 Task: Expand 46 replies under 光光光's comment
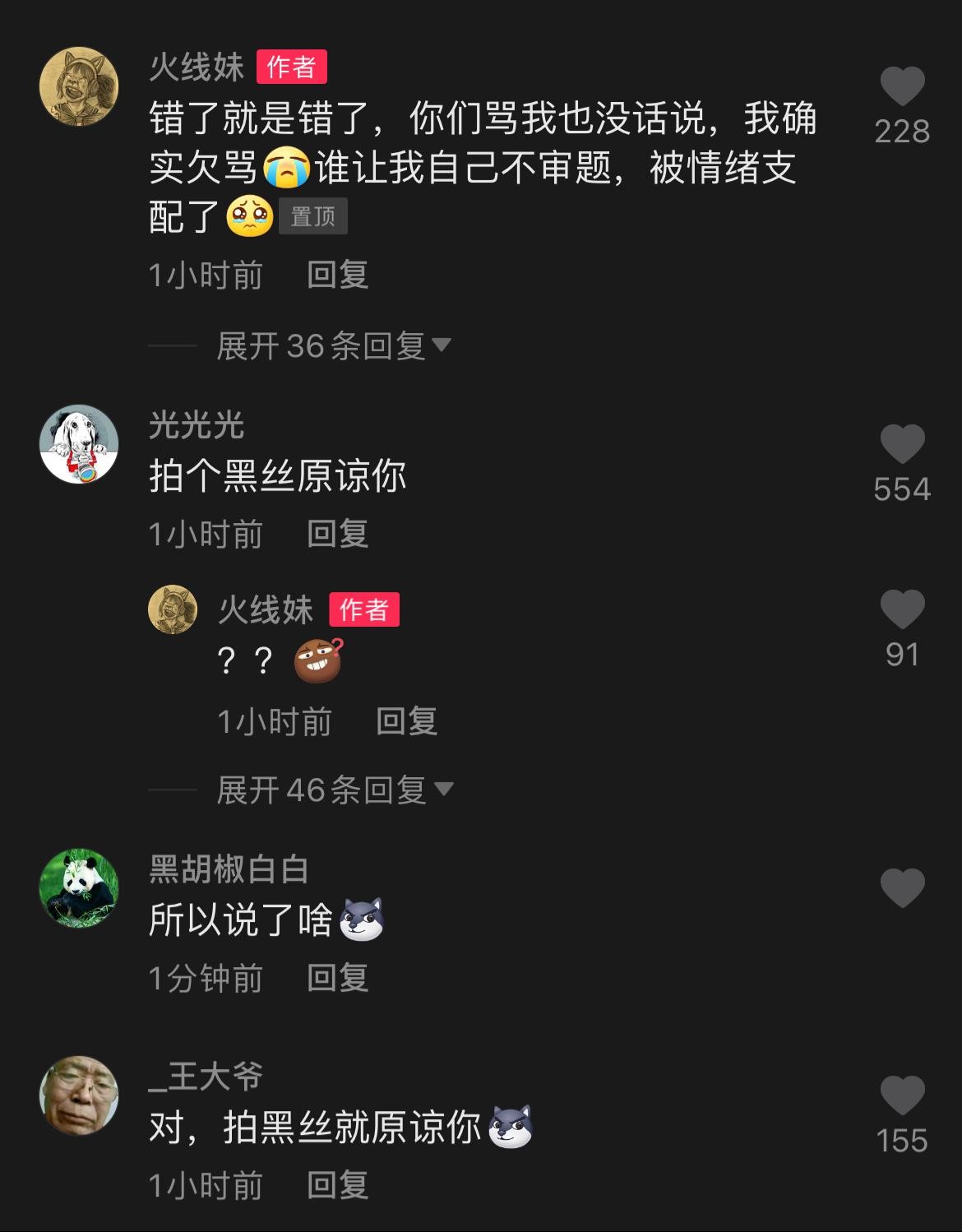pyautogui.click(x=333, y=790)
